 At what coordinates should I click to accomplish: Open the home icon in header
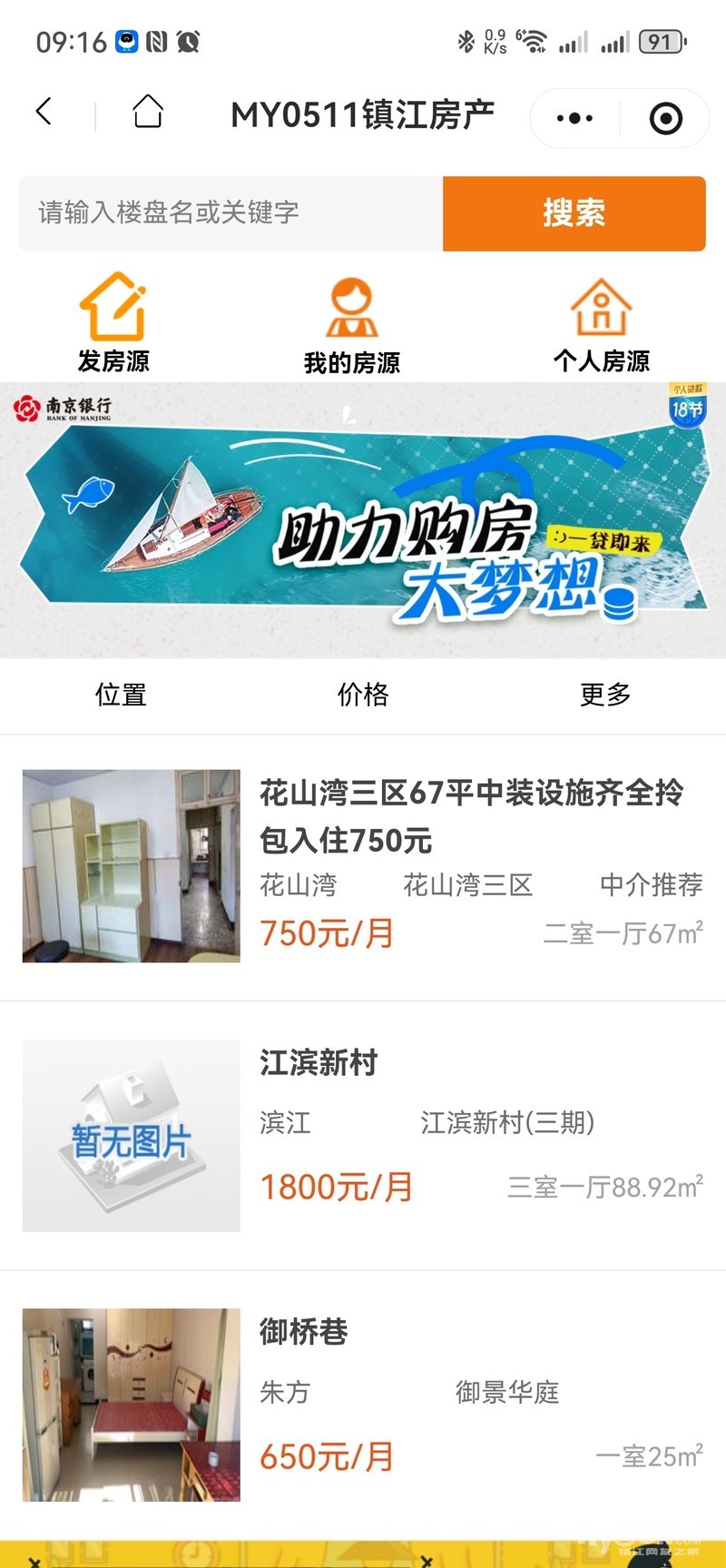coord(148,113)
